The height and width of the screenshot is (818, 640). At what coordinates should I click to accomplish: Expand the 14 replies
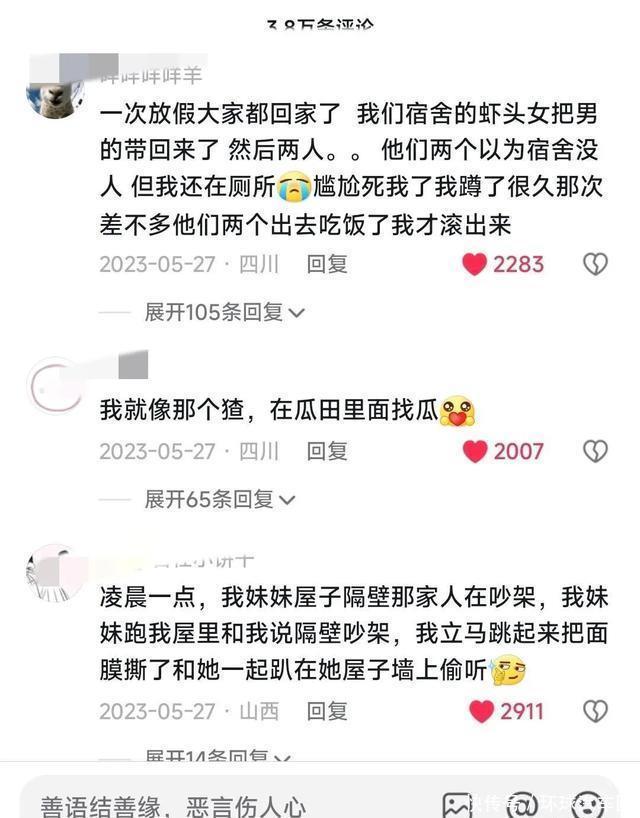pos(214,756)
